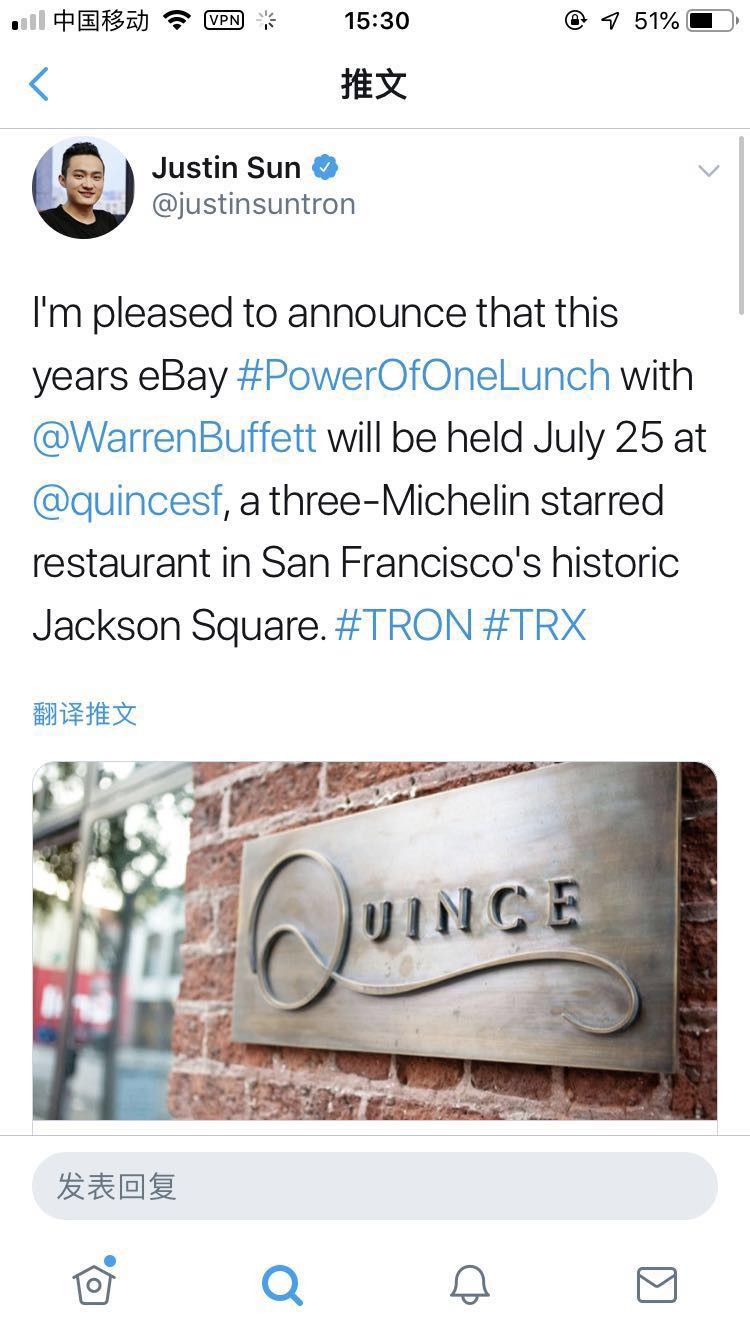Tap 翻译推文 to translate the tweet
This screenshot has width=750, height=1334.
tap(84, 714)
